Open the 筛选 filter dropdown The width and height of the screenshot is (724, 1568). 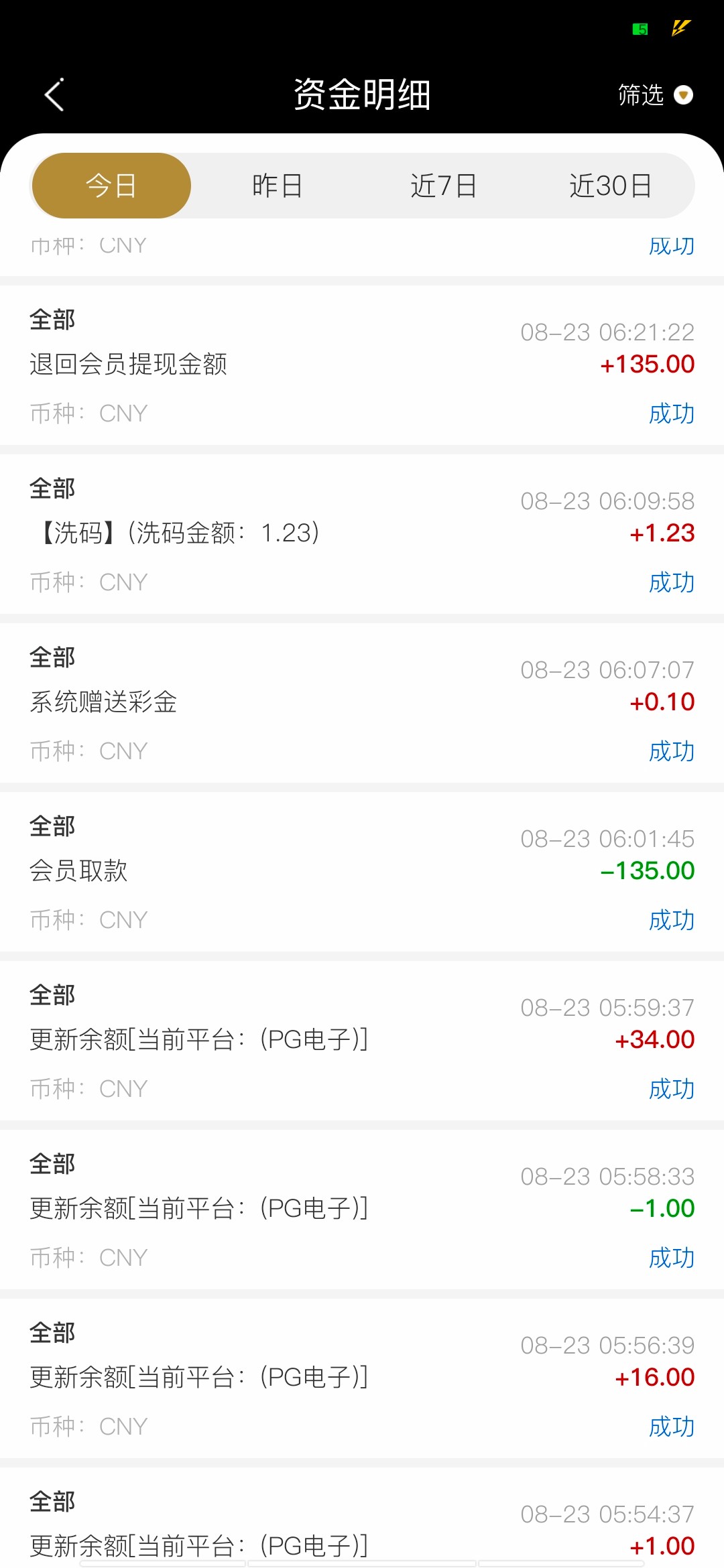coord(654,95)
